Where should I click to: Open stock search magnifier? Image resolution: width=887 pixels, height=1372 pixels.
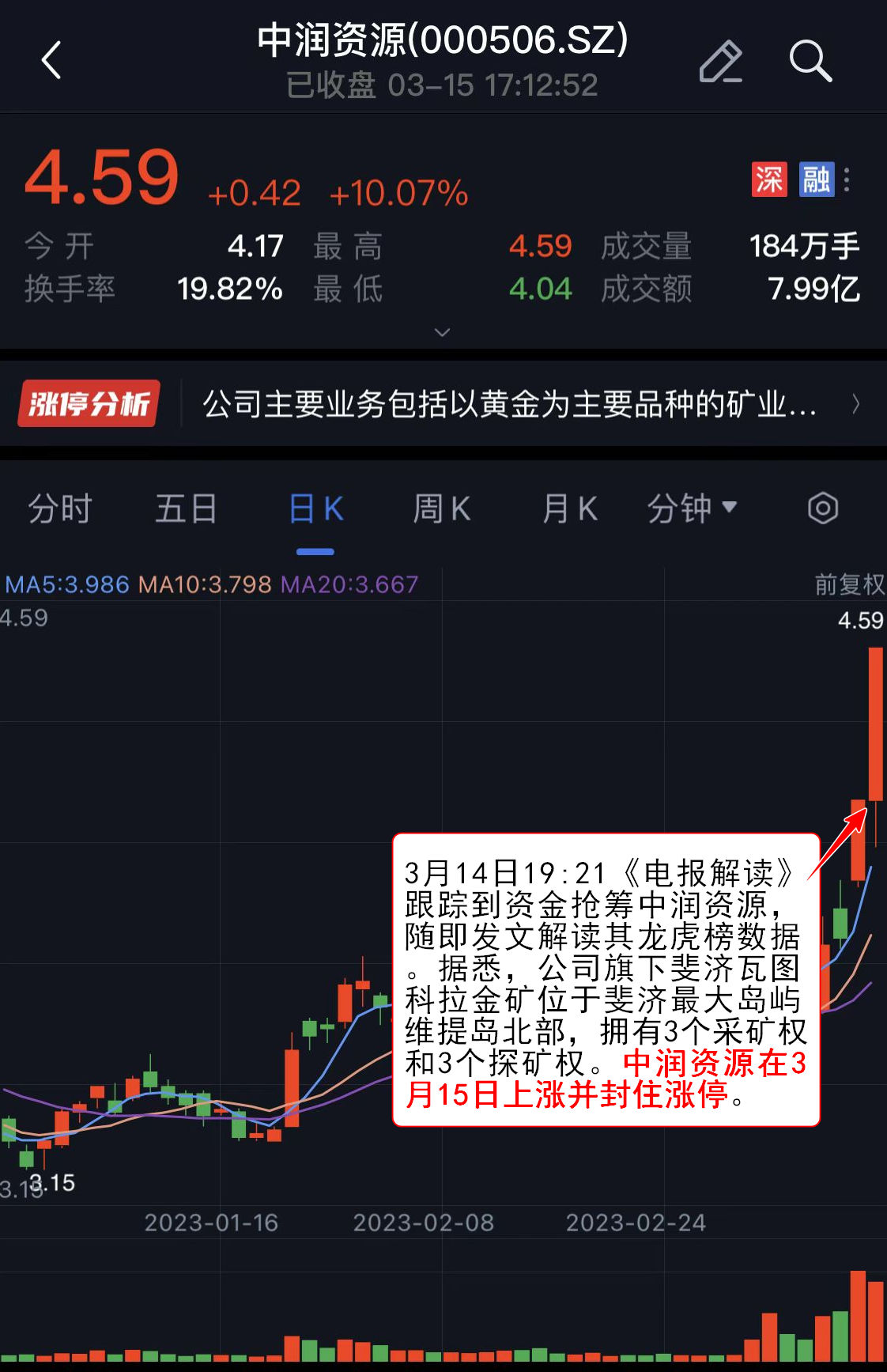(810, 61)
